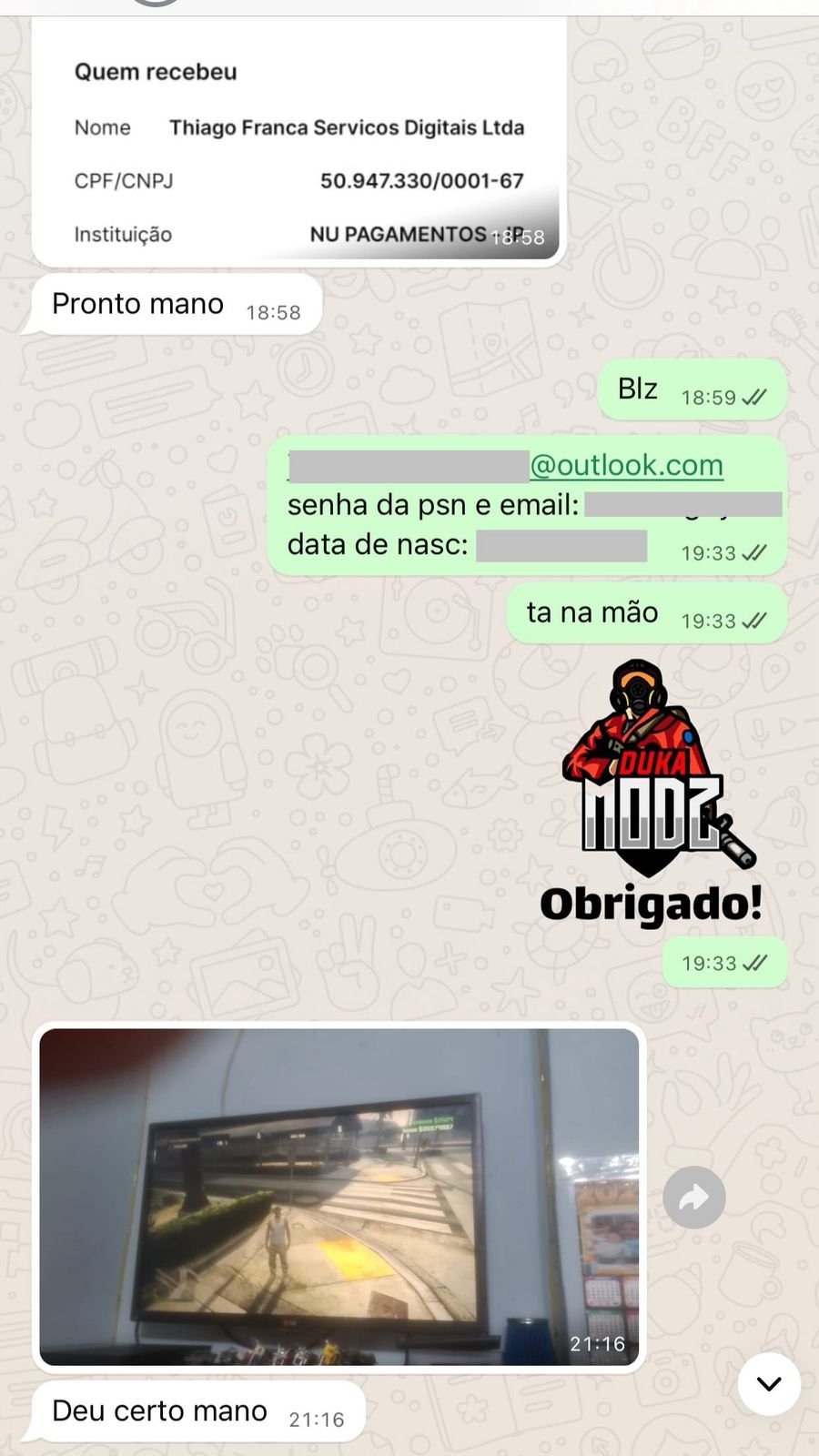Forward the gameplay photo
Image resolution: width=819 pixels, height=1456 pixels.
(693, 1198)
